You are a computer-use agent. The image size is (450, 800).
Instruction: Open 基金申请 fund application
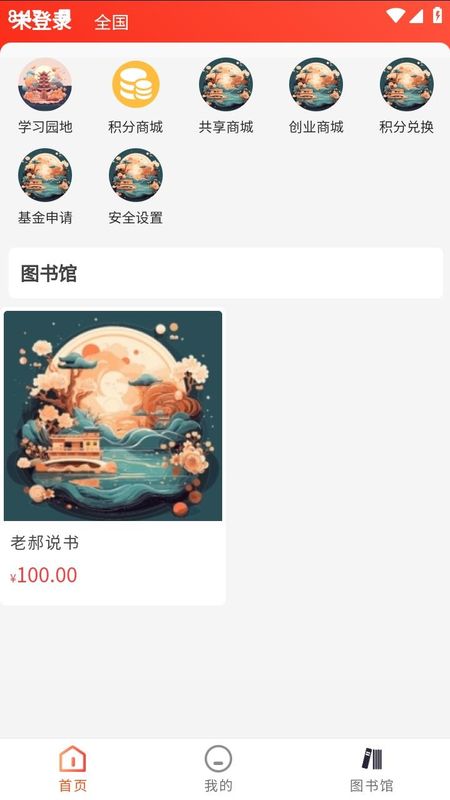coord(45,187)
